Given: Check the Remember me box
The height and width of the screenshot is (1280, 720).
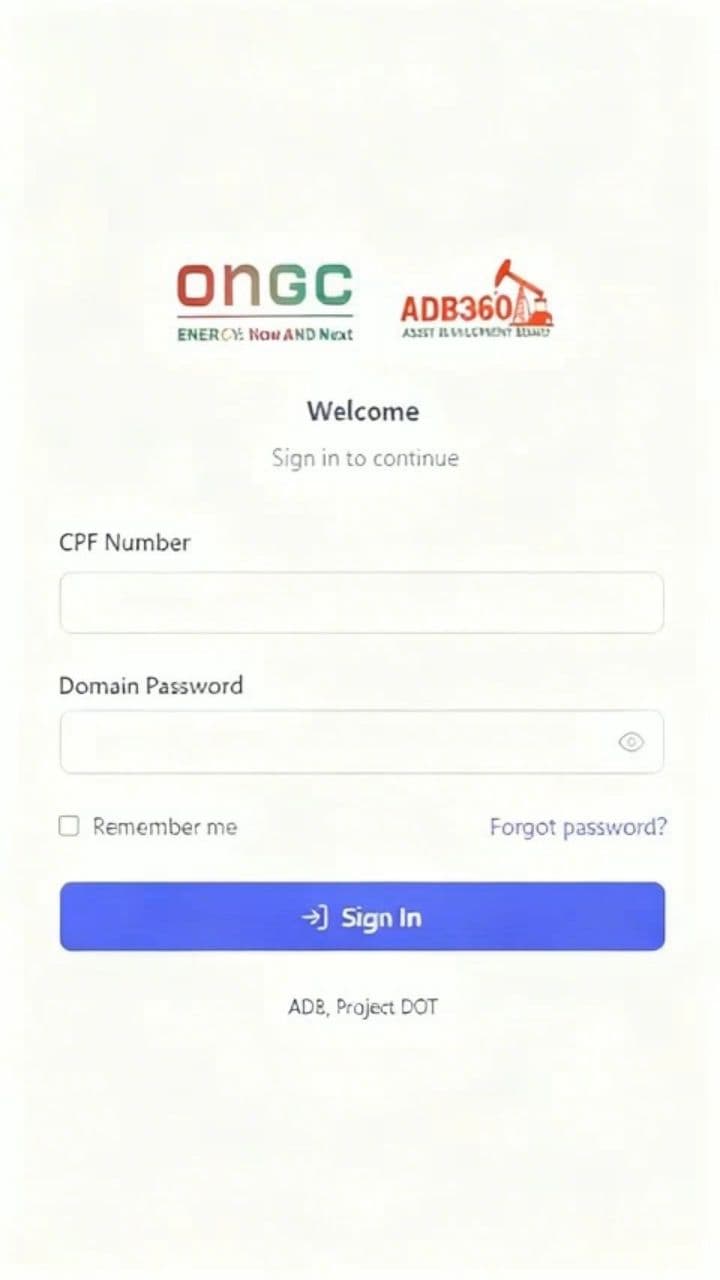Looking at the screenshot, I should click(x=69, y=826).
